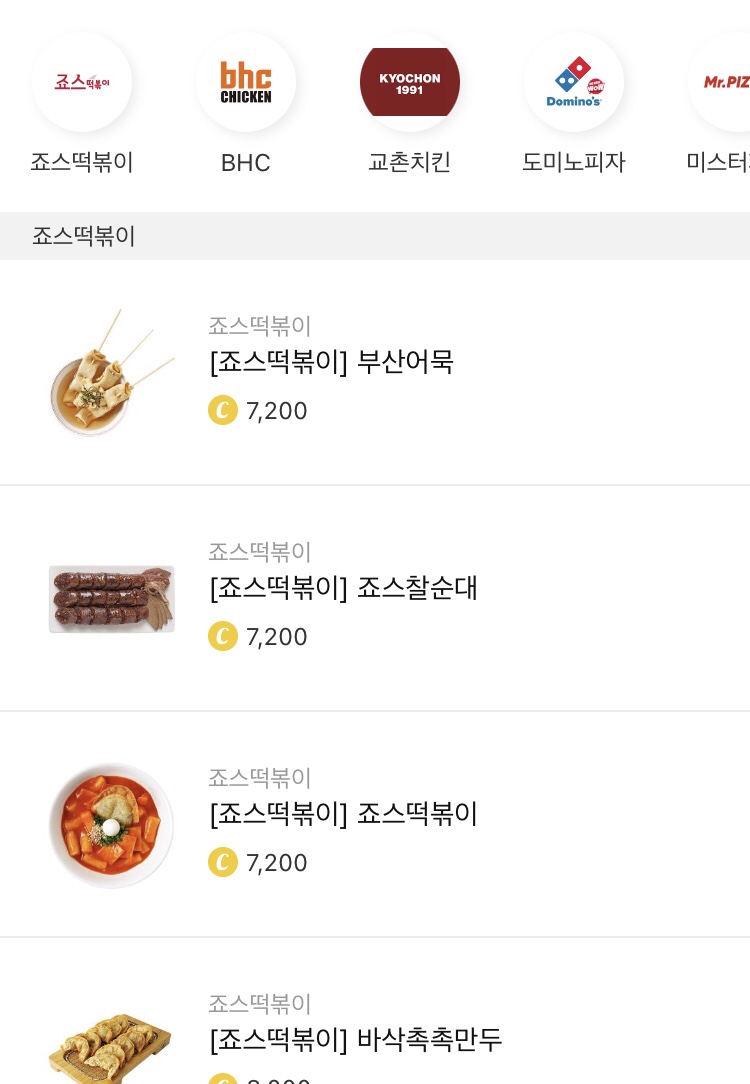Select the KYOCHON 1991 brand icon
750x1084 pixels.
[410, 82]
